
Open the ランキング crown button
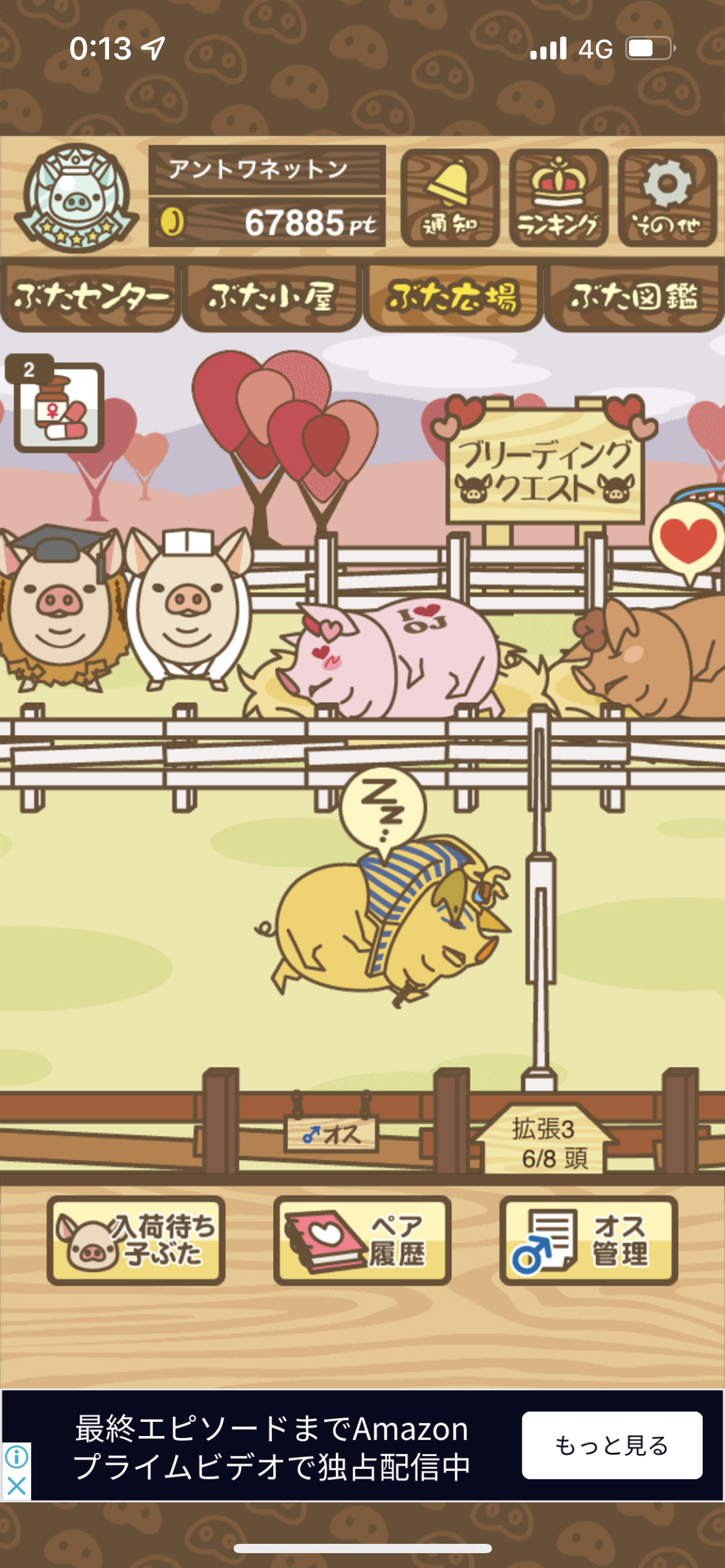click(558, 198)
